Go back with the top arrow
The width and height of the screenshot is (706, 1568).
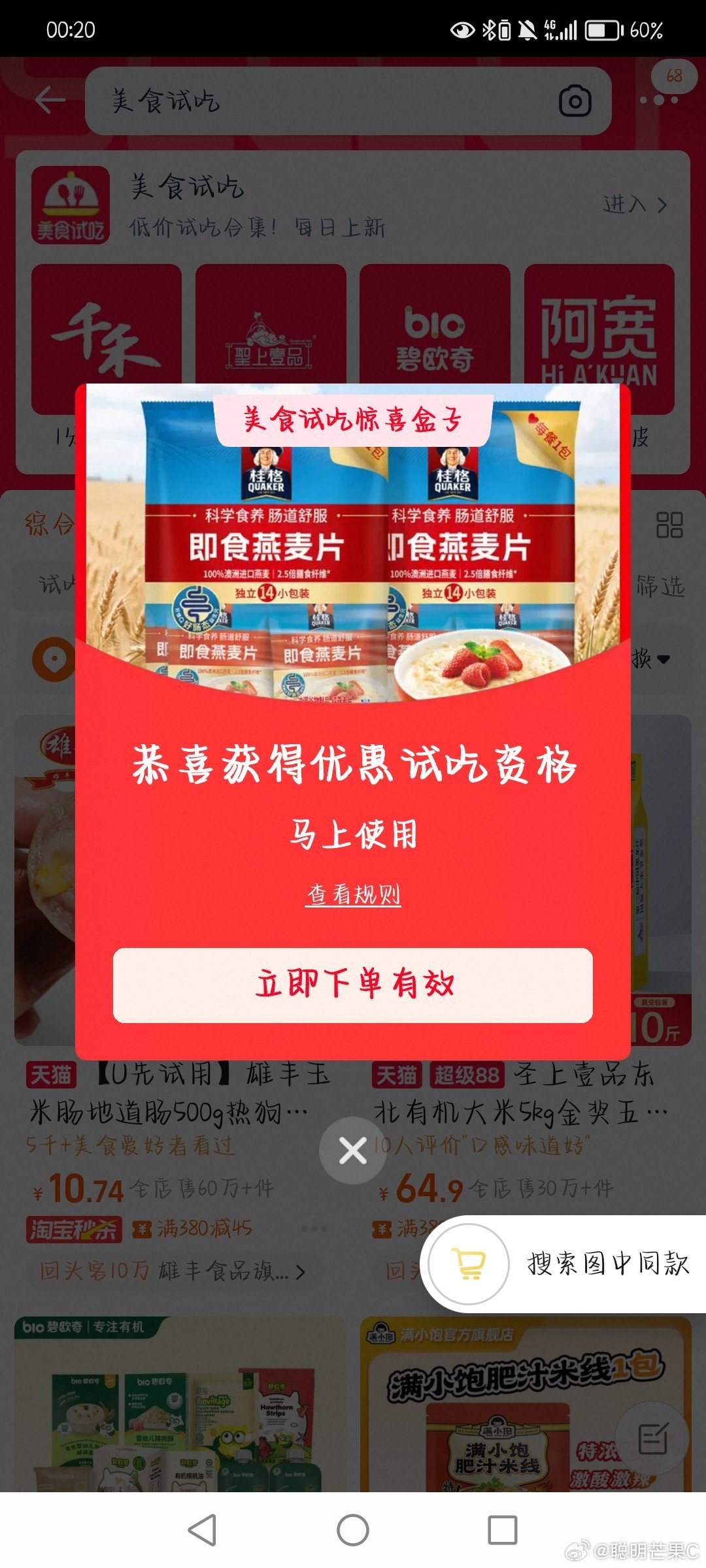[50, 100]
